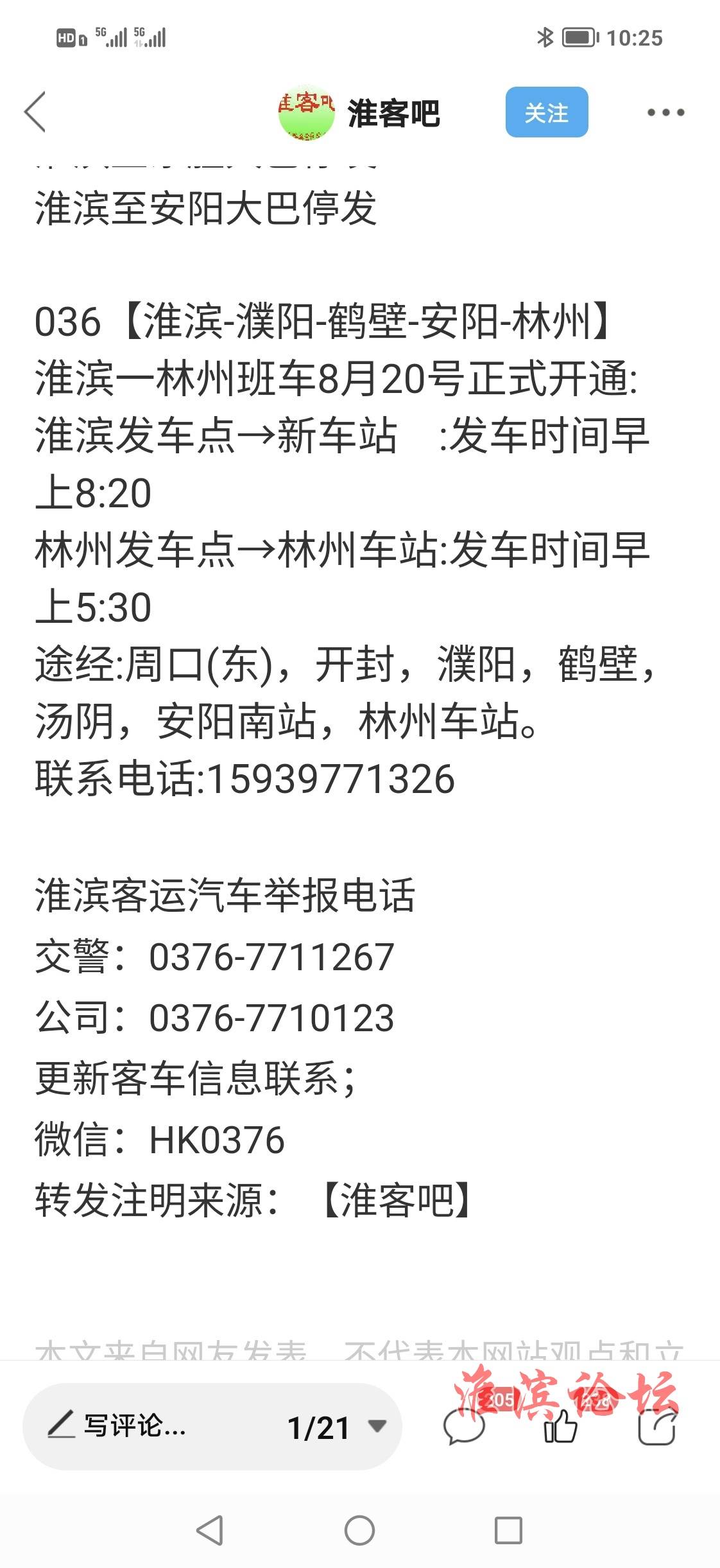The height and width of the screenshot is (1568, 720).
Task: Go back using the top-left arrow
Action: pyautogui.click(x=35, y=112)
